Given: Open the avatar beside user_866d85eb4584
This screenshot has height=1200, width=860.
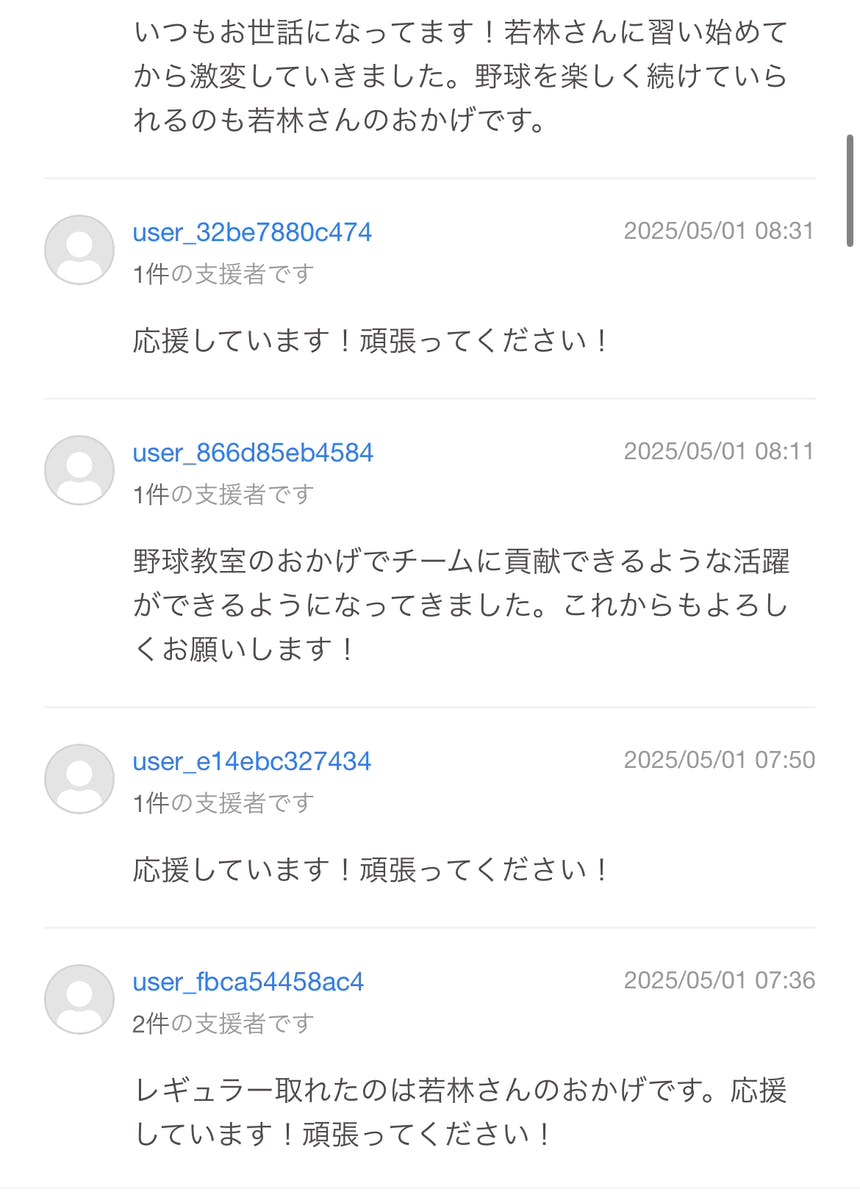Looking at the screenshot, I should [79, 470].
